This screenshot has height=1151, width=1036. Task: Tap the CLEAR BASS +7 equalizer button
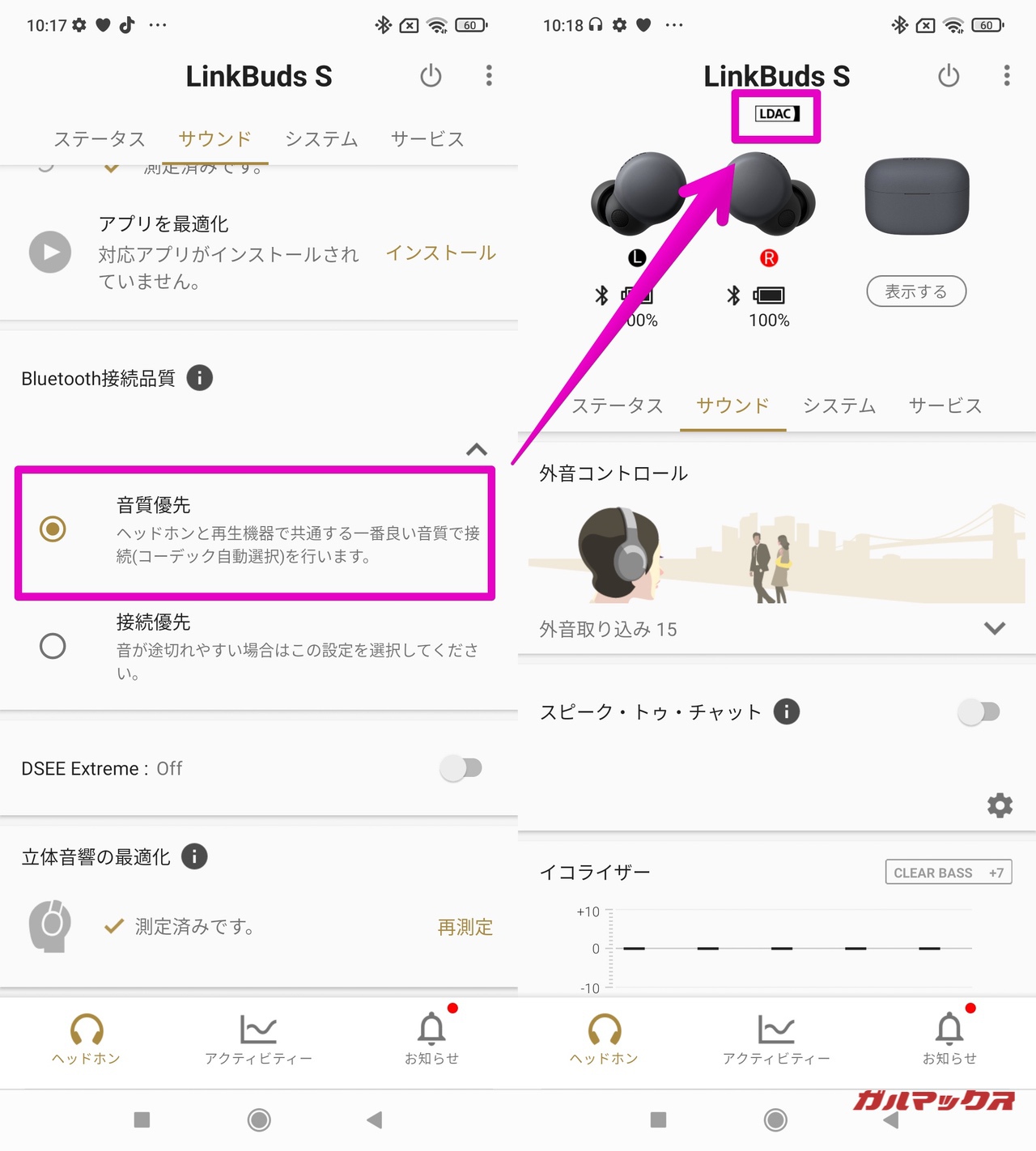948,873
